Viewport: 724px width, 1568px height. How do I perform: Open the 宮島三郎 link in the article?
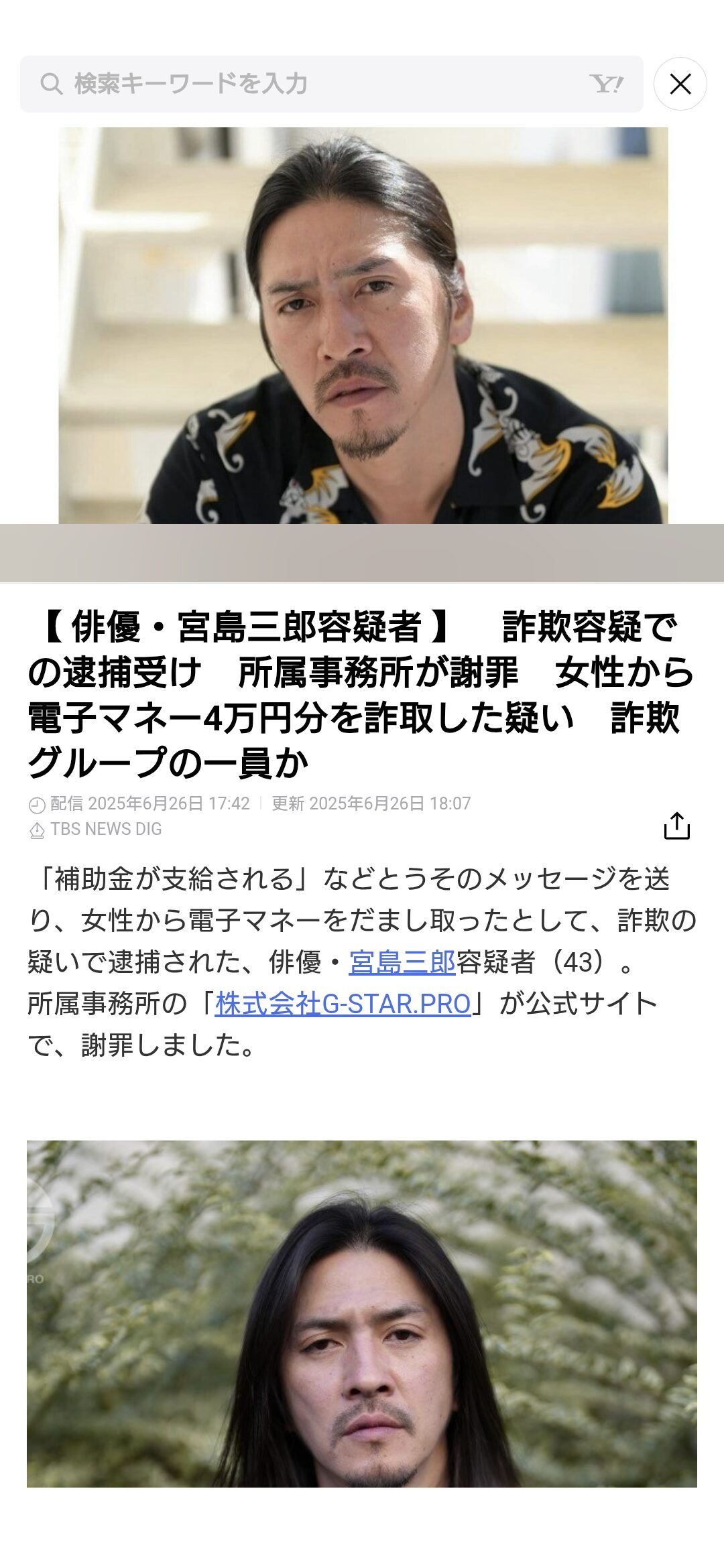(402, 962)
